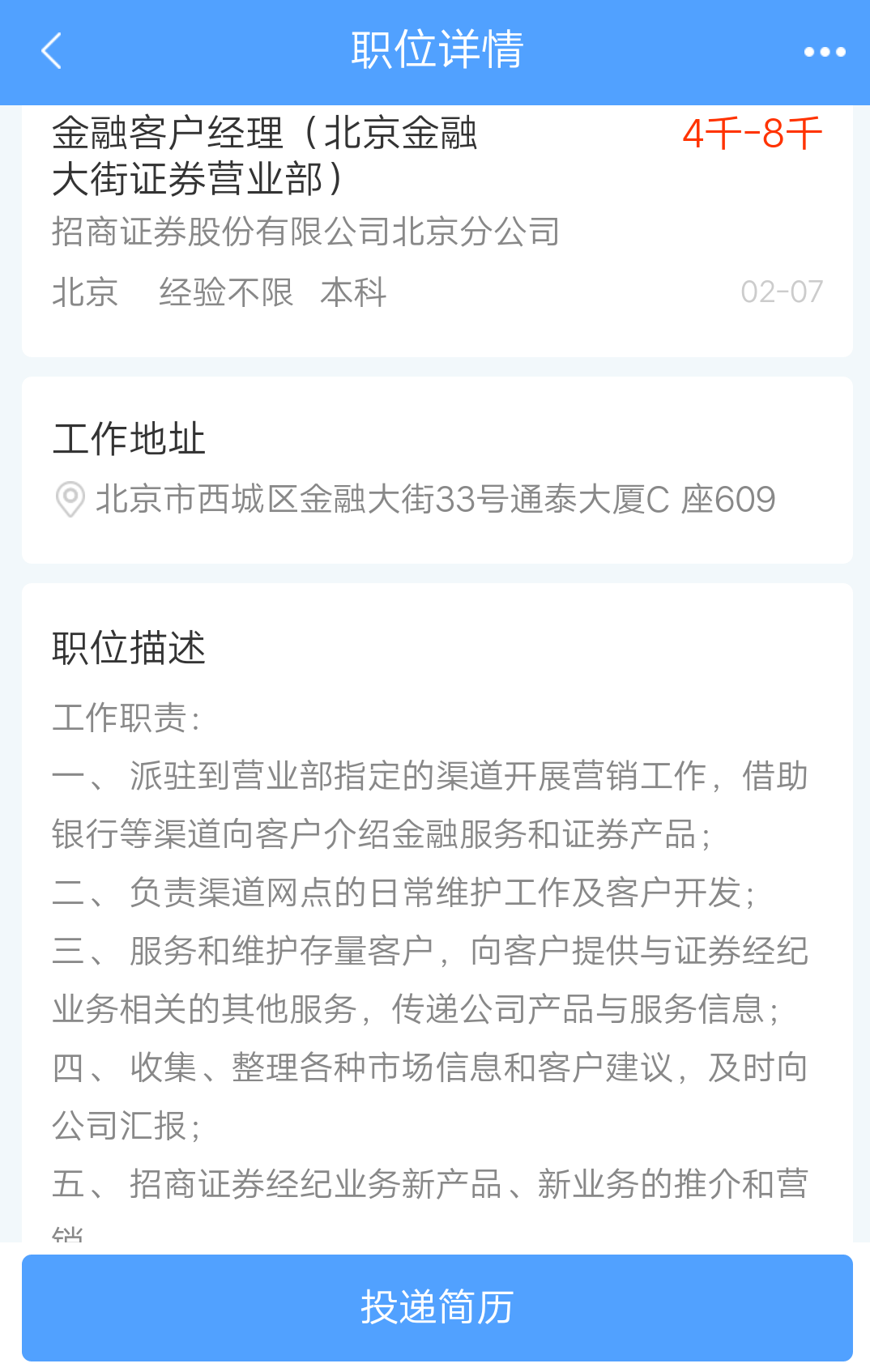The image size is (870, 1372).
Task: View the salary range 4千-8千
Action: pos(753,134)
